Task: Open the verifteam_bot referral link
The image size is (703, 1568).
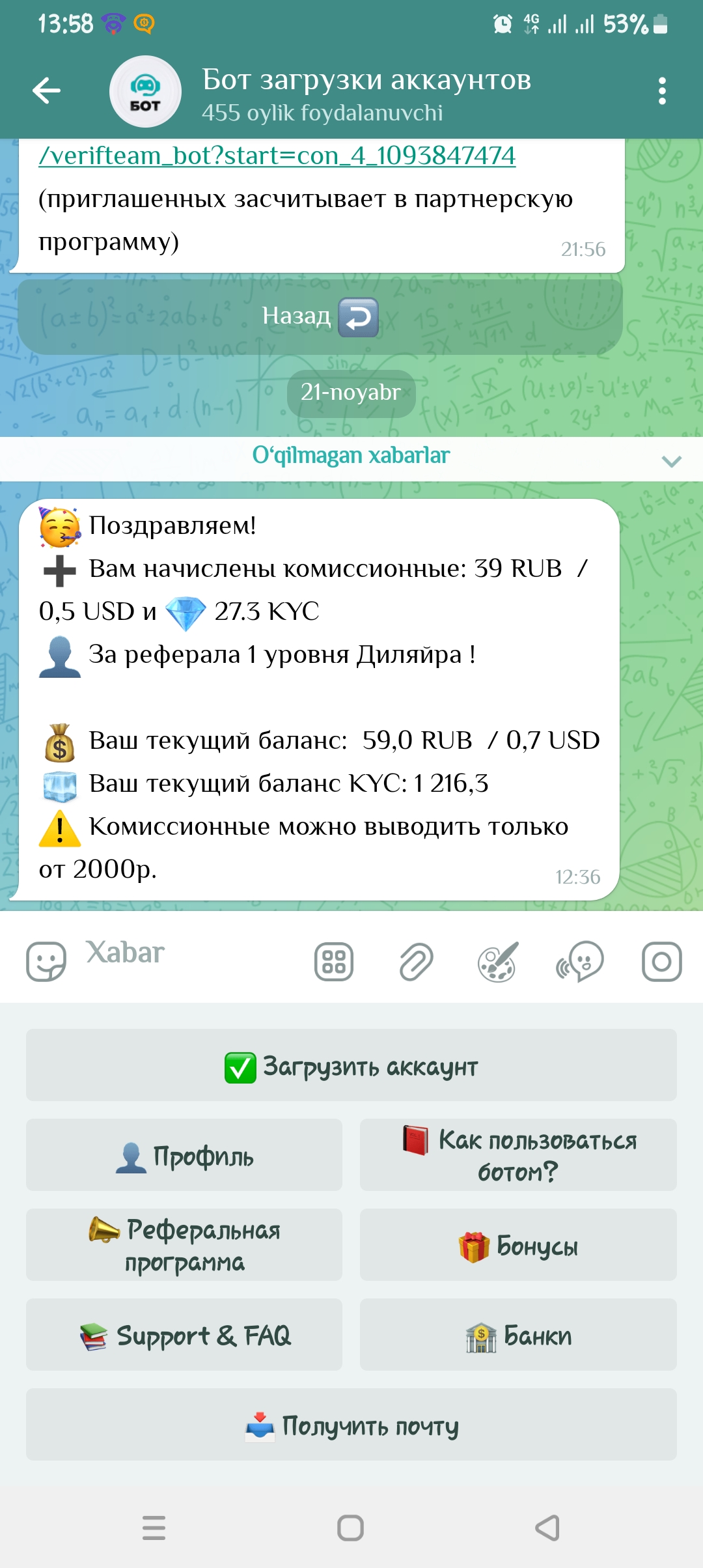Action: pos(277,156)
